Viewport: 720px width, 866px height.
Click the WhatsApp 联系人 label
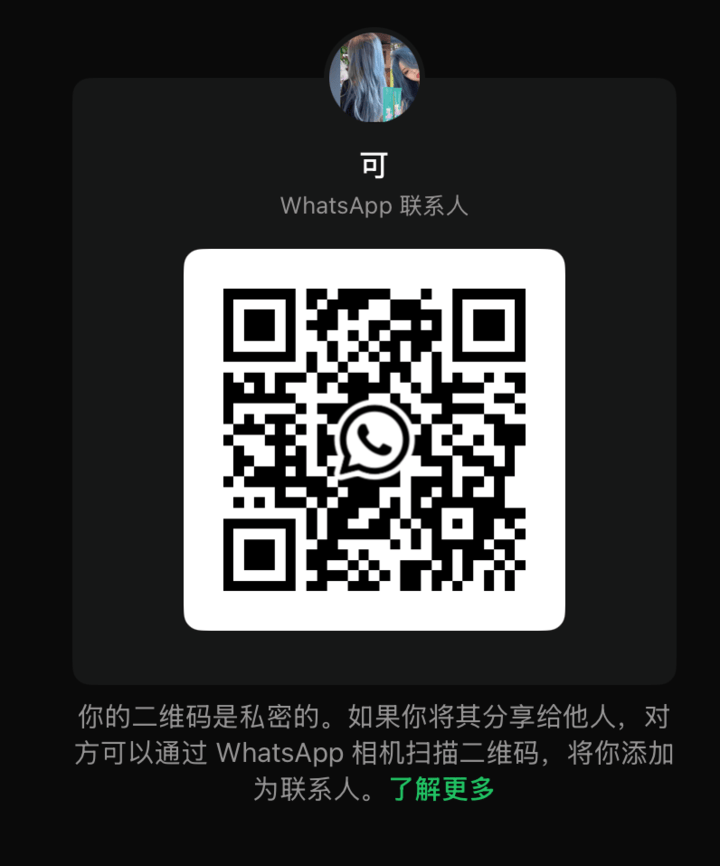click(x=374, y=207)
